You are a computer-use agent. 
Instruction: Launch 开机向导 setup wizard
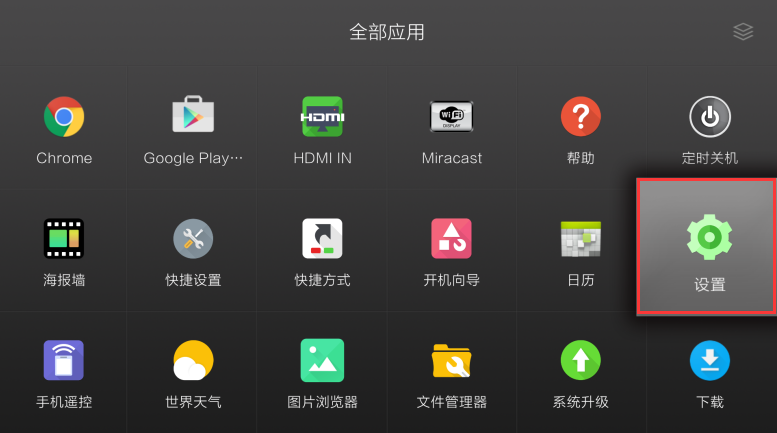[x=451, y=240]
